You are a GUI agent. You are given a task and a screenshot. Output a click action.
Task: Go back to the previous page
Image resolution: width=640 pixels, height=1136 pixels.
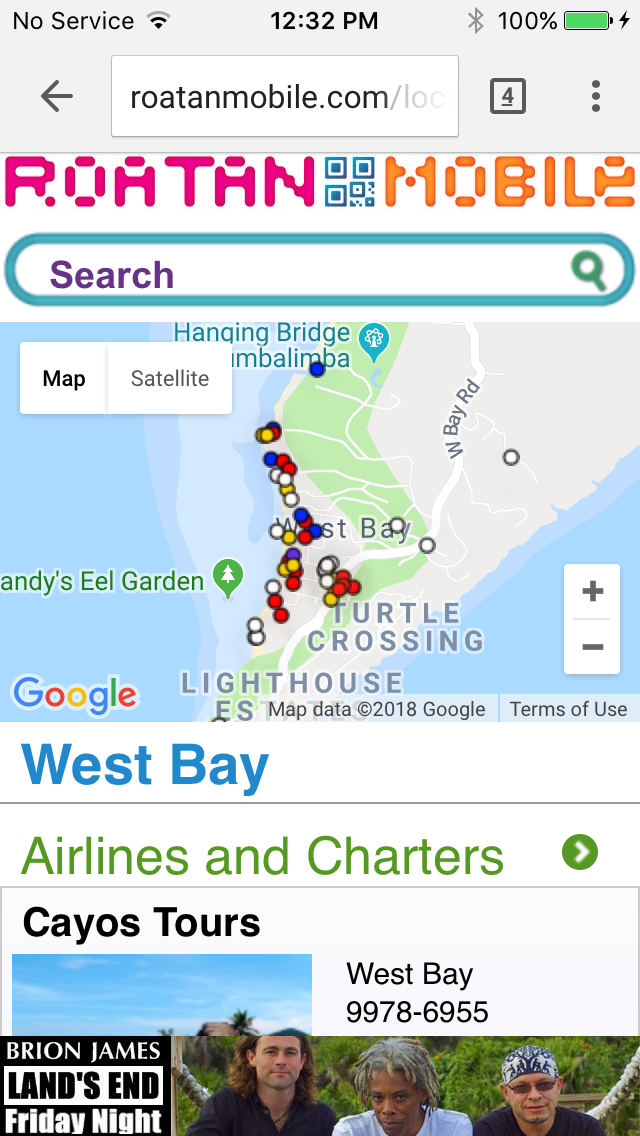click(57, 96)
